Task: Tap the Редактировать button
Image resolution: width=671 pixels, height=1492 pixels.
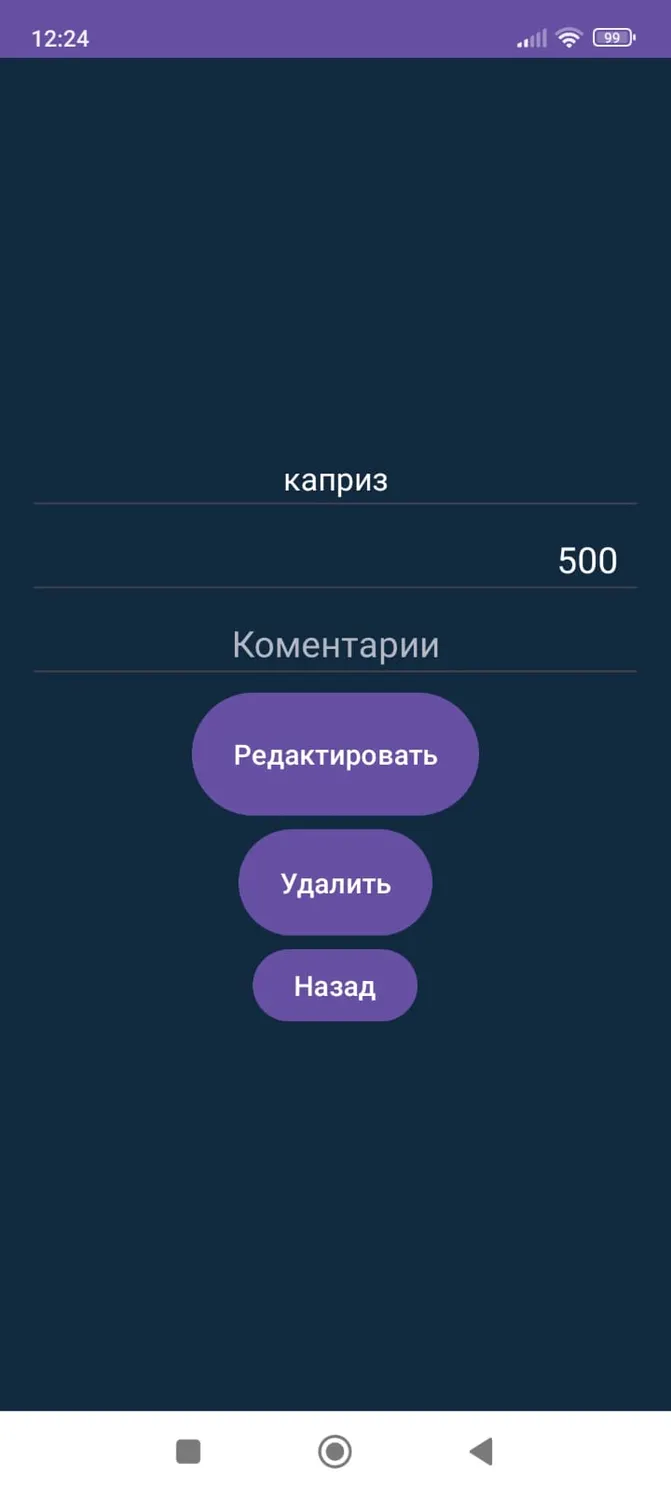Action: pyautogui.click(x=335, y=754)
